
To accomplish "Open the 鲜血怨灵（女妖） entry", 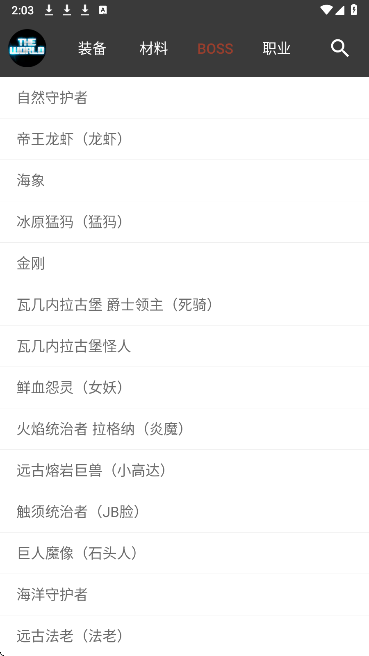I will click(x=184, y=387).
